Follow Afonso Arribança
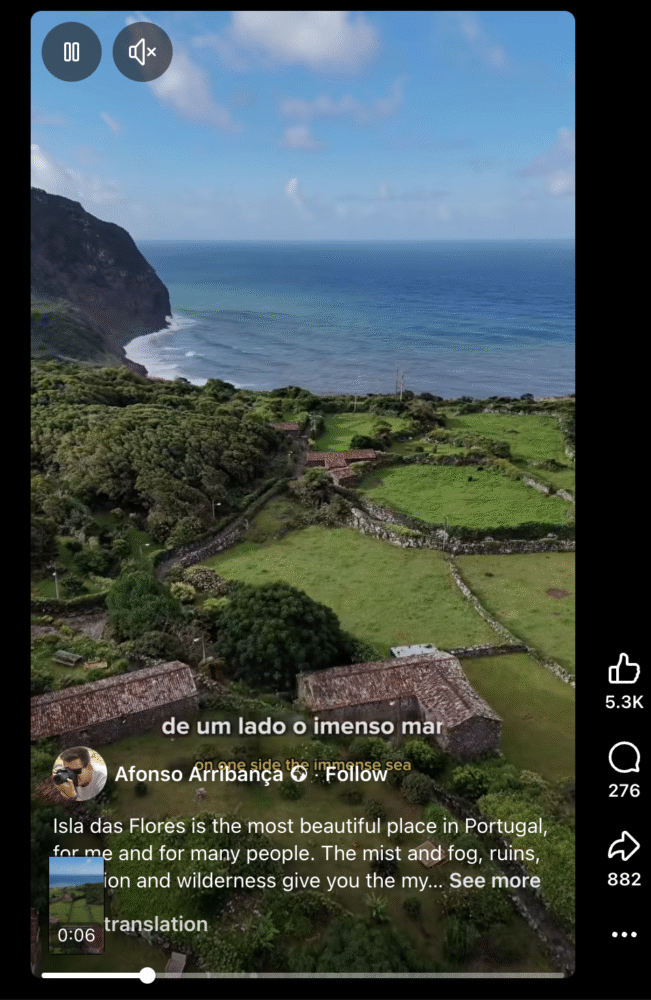Image resolution: width=651 pixels, height=1000 pixels. point(356,774)
